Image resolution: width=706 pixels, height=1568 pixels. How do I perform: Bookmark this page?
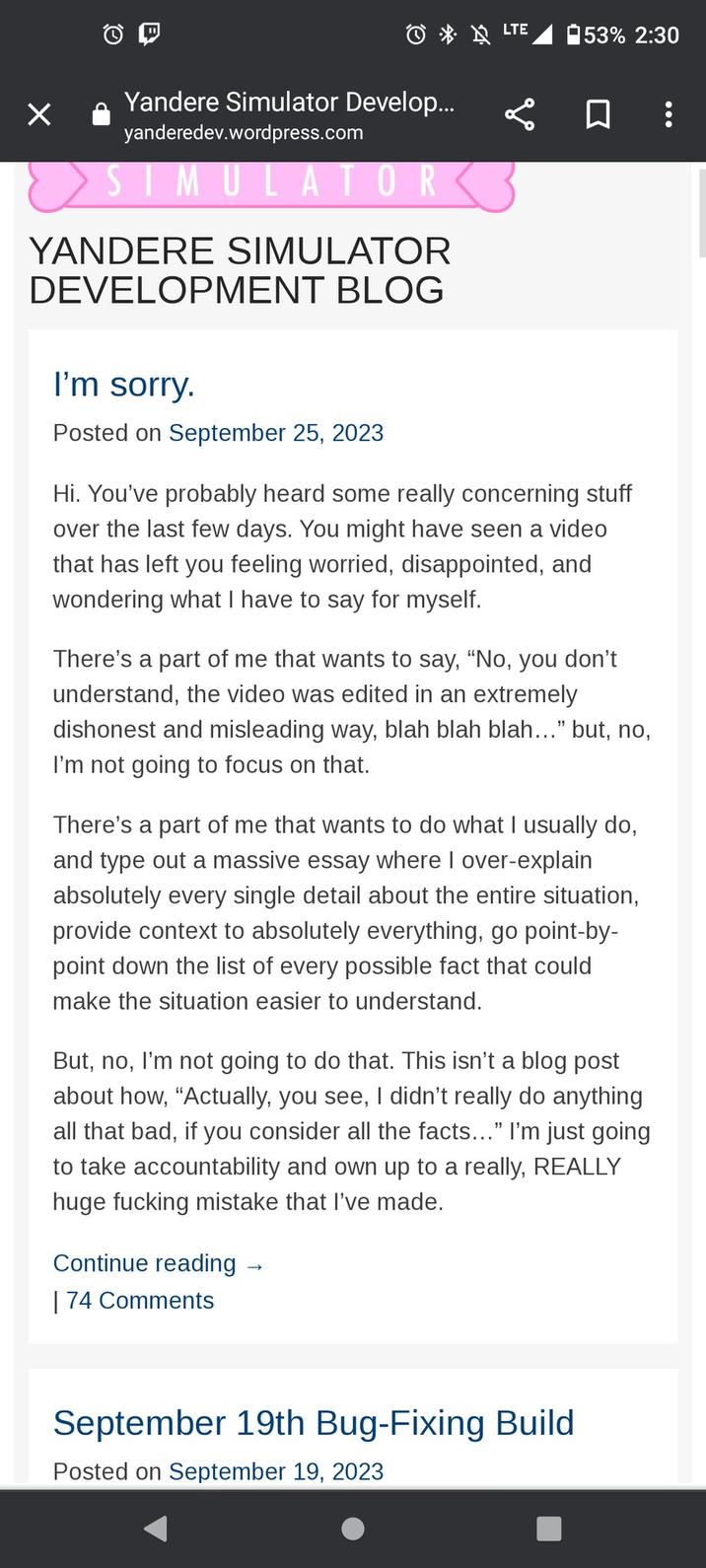coord(598,115)
